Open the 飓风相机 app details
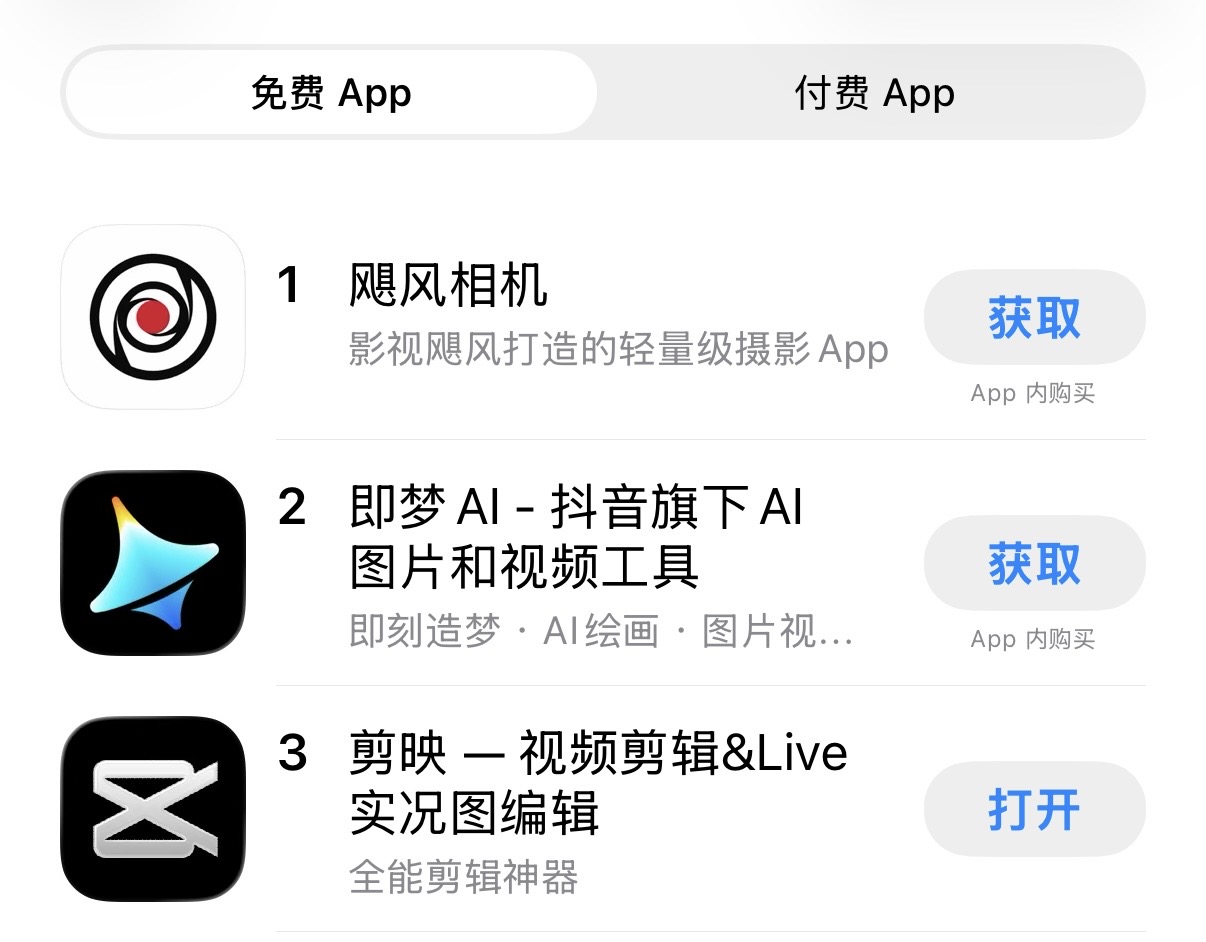The width and height of the screenshot is (1206, 942). pyautogui.click(x=448, y=286)
